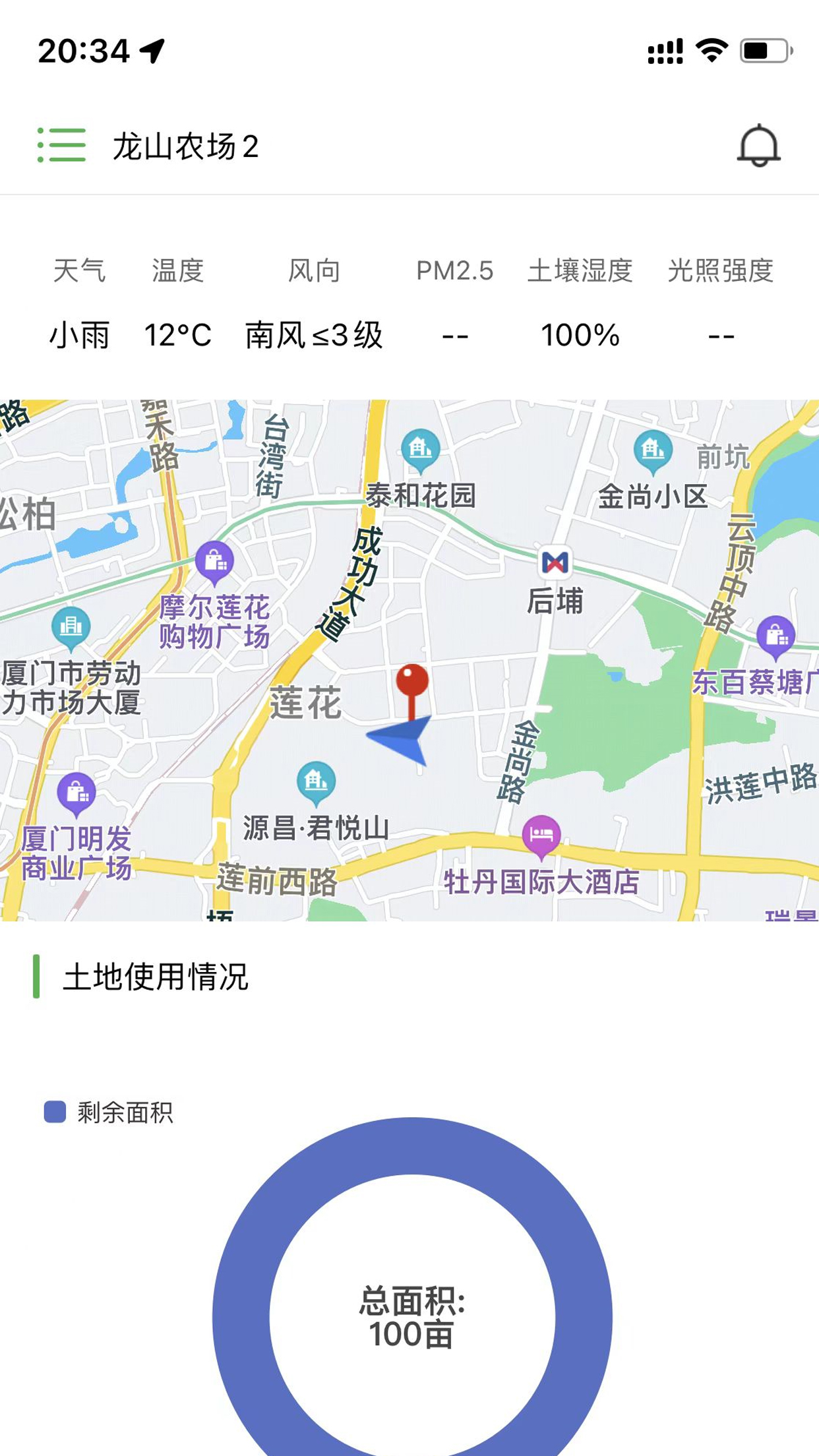Open the green hamburger menu
Viewport: 819px width, 1456px height.
[x=61, y=145]
